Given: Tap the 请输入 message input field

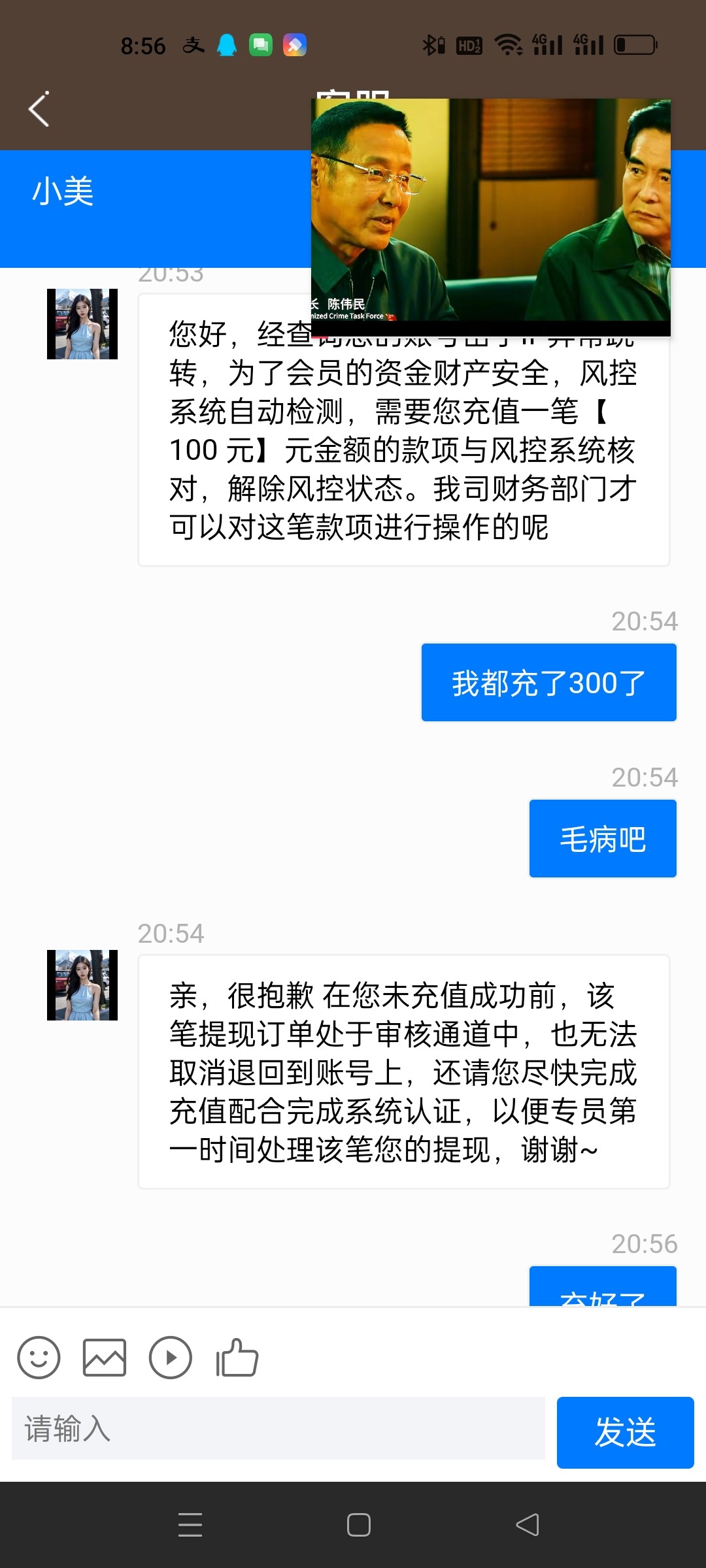Looking at the screenshot, I should 281,1433.
